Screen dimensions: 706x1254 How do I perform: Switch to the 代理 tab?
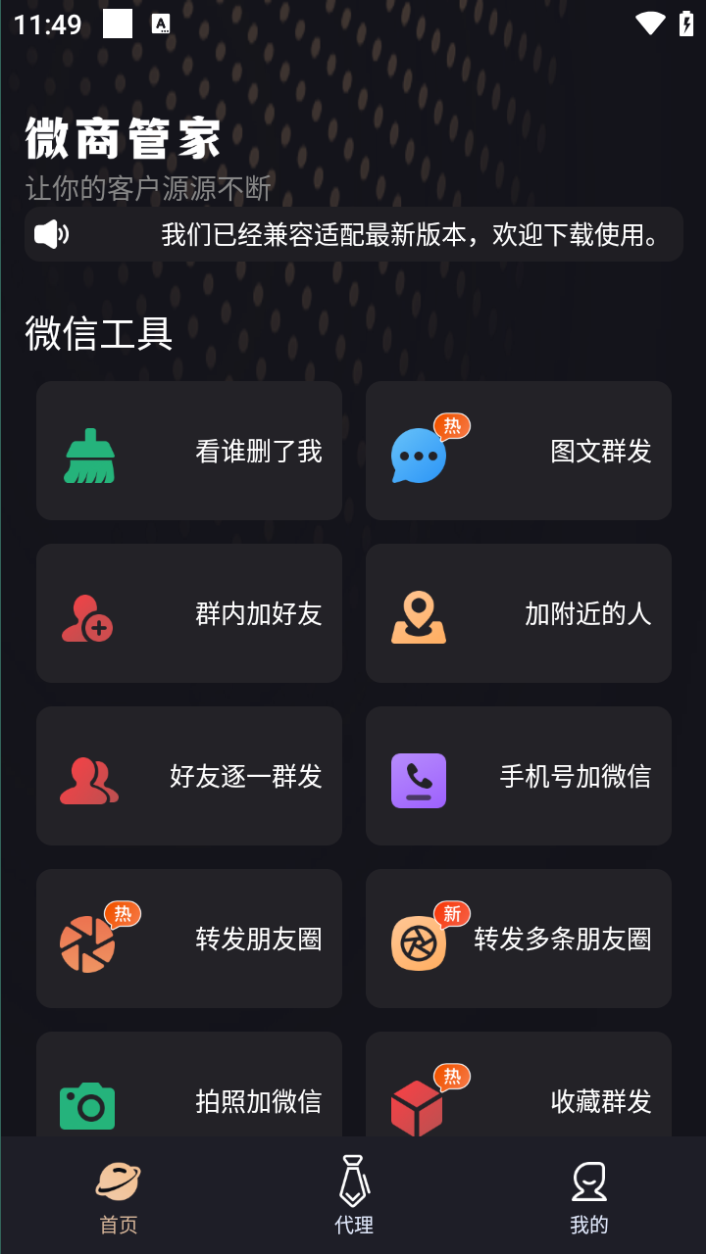pyautogui.click(x=353, y=1195)
